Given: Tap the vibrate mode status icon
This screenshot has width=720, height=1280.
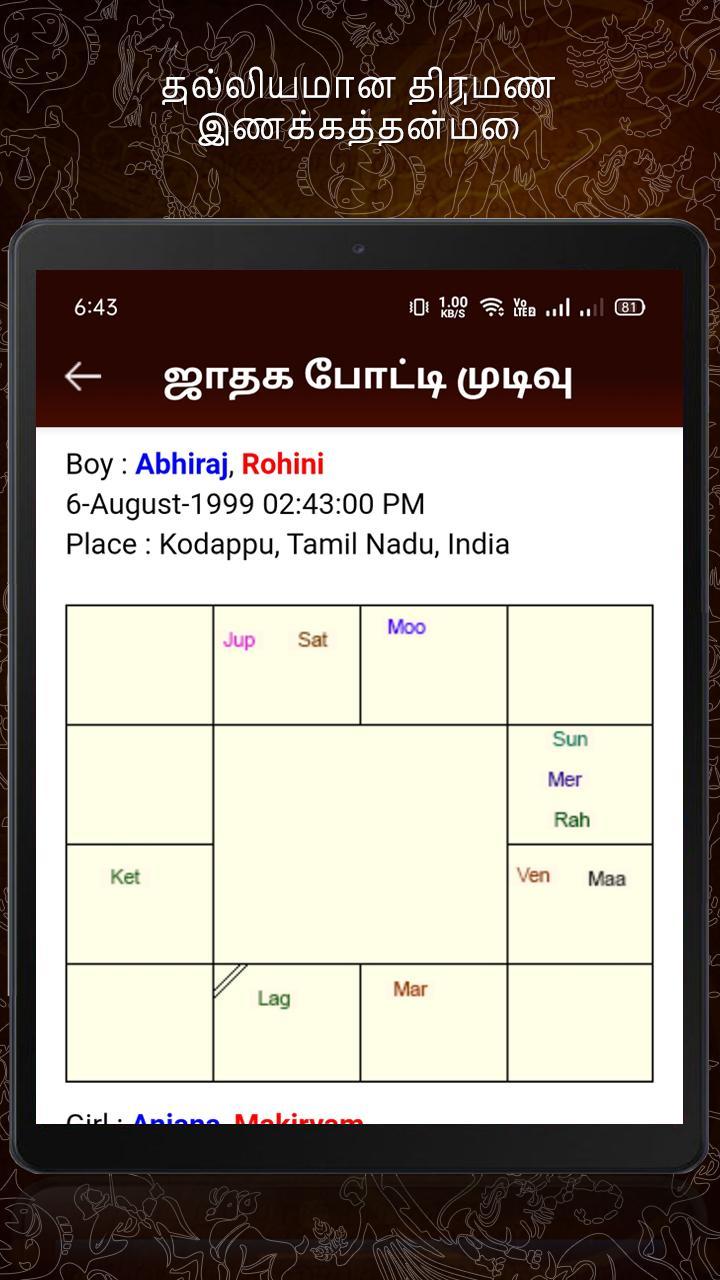Looking at the screenshot, I should [x=416, y=306].
